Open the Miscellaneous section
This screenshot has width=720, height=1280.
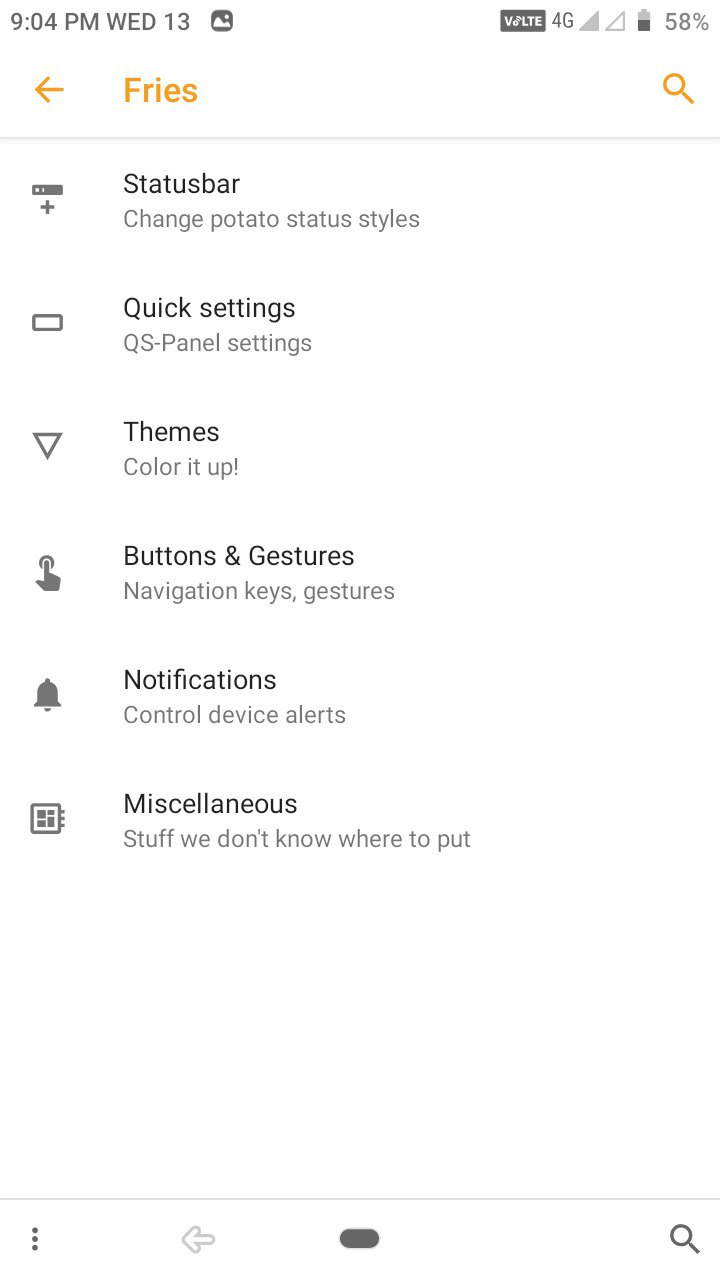point(296,820)
